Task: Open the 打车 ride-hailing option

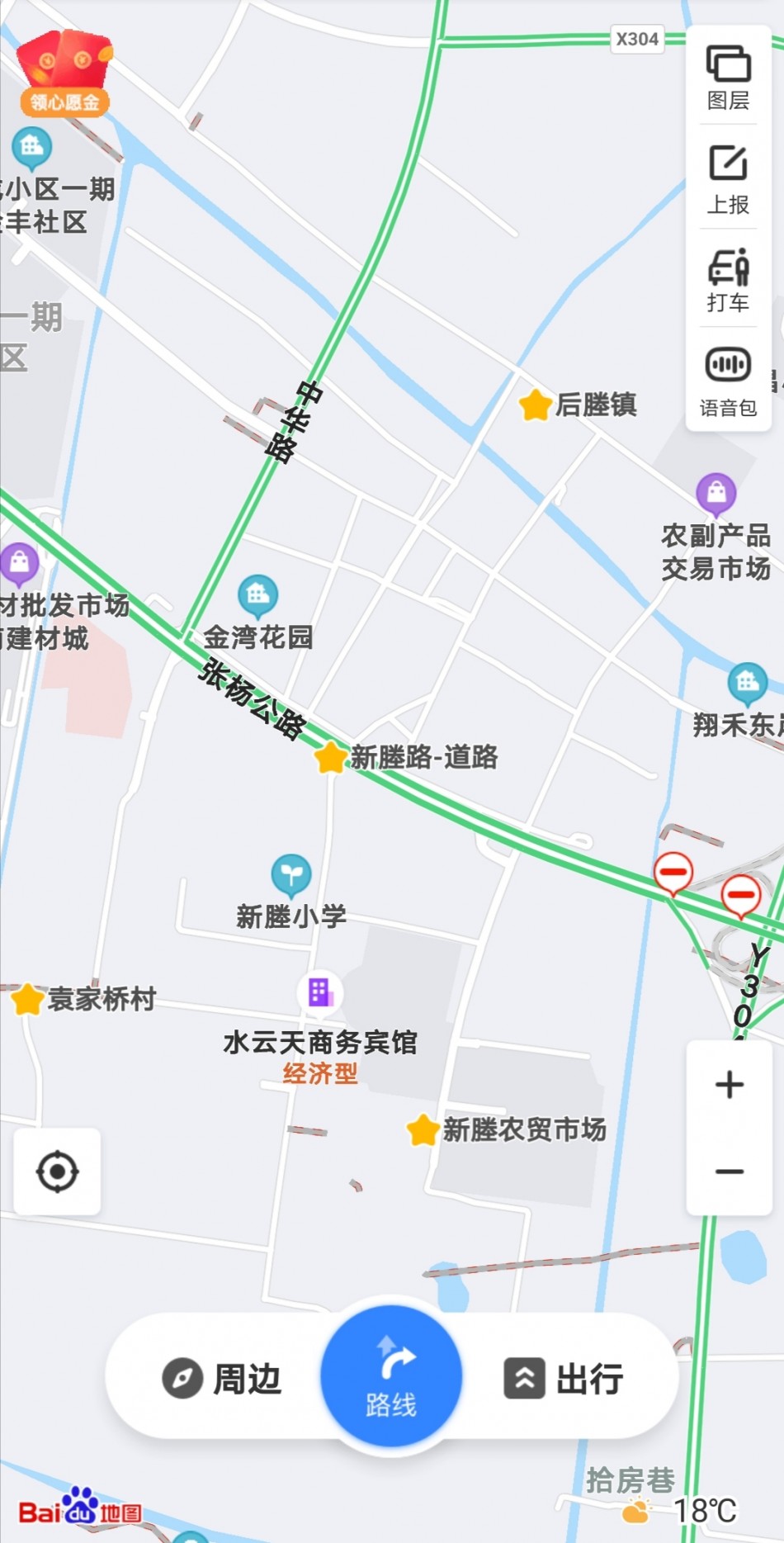Action: (728, 280)
